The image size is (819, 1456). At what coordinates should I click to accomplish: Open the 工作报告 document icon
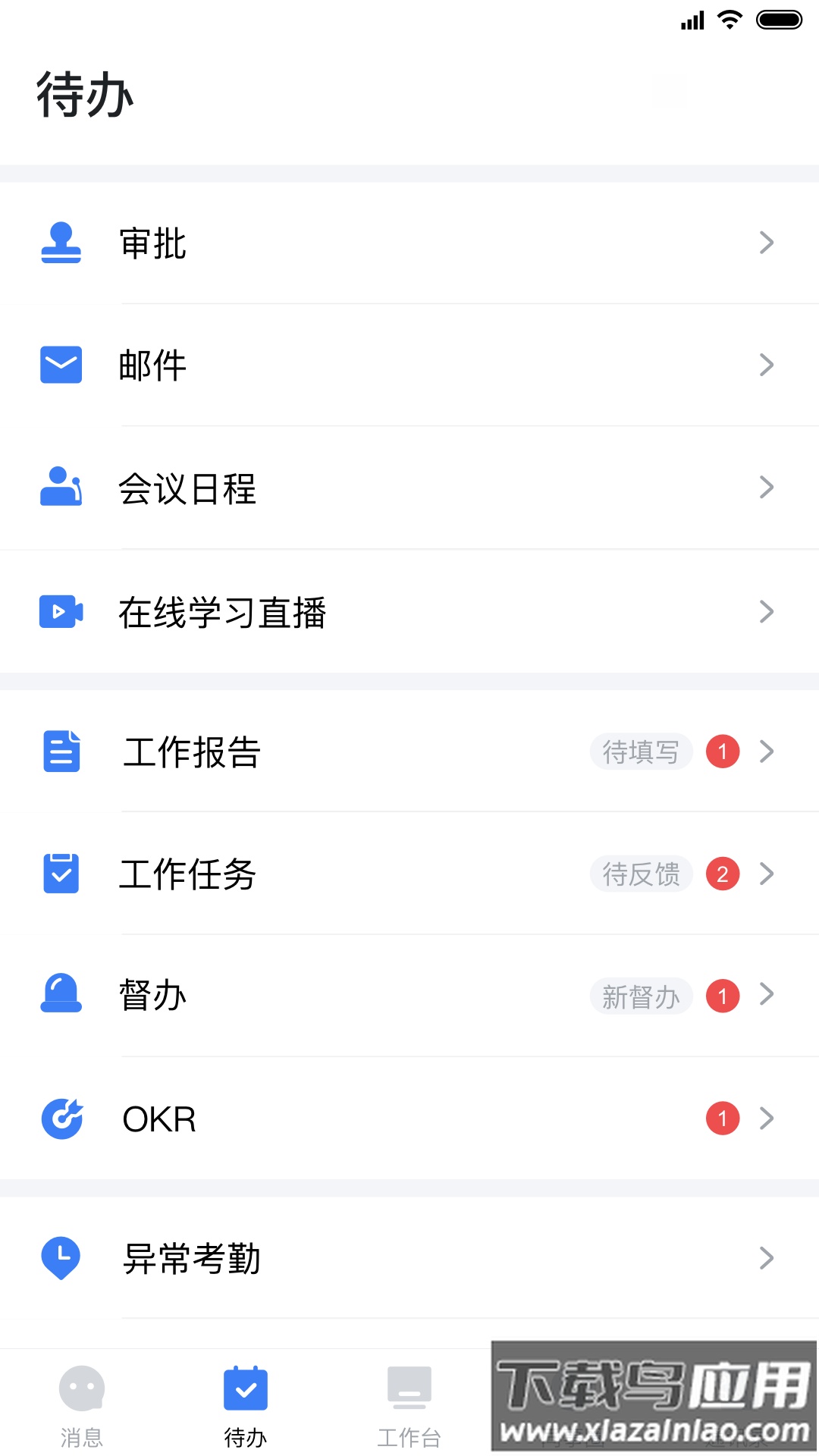61,752
